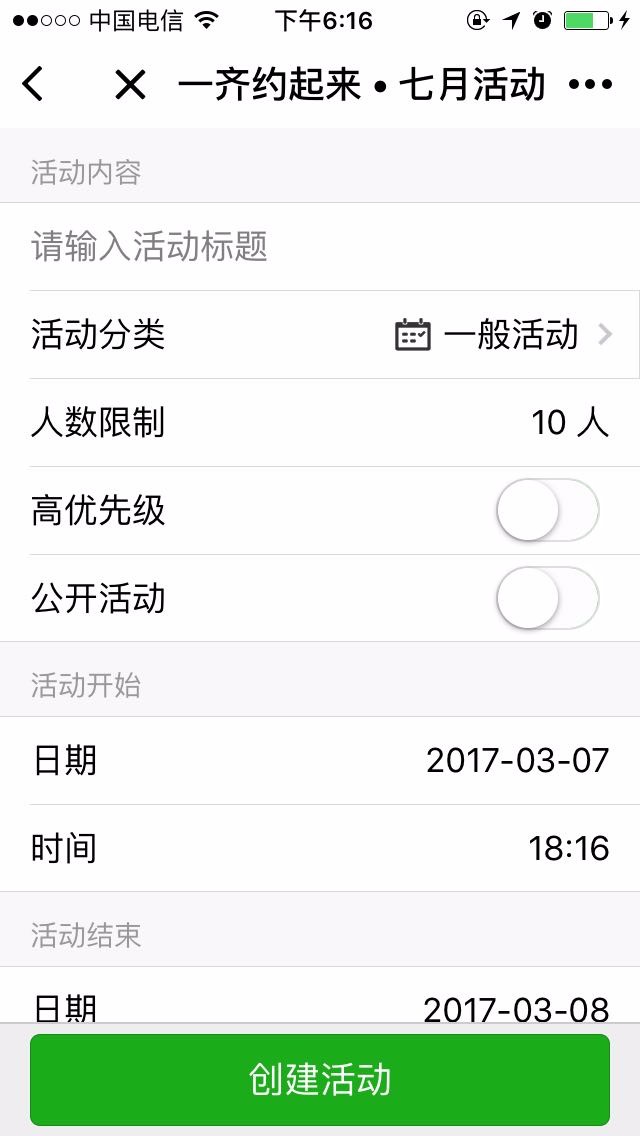Screen dimensions: 640x1136
Task: Select the start time 18:16
Action: pos(568,849)
